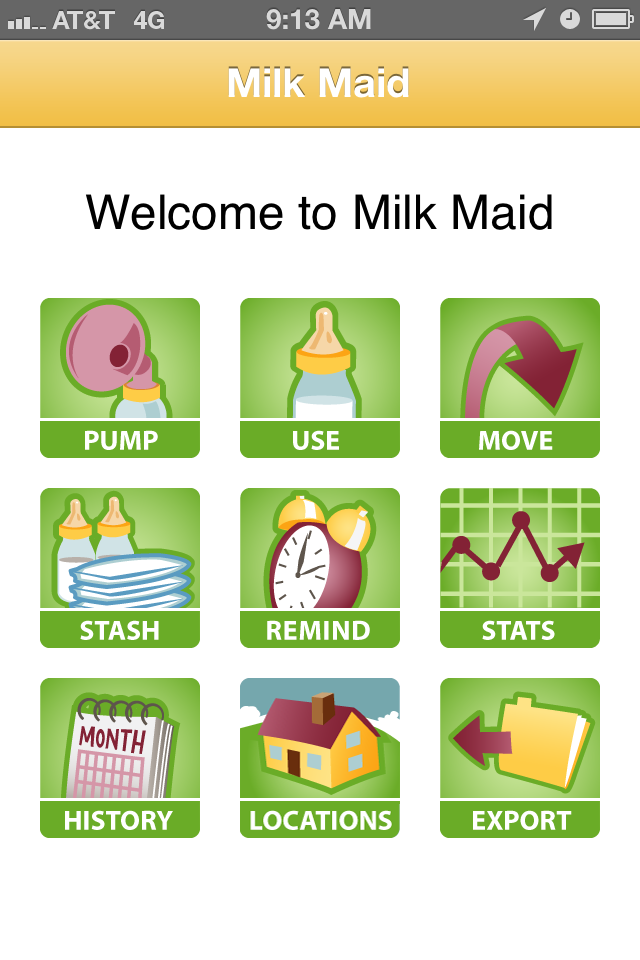The image size is (640, 960).
Task: Choose the Export folder tile
Action: point(520,757)
